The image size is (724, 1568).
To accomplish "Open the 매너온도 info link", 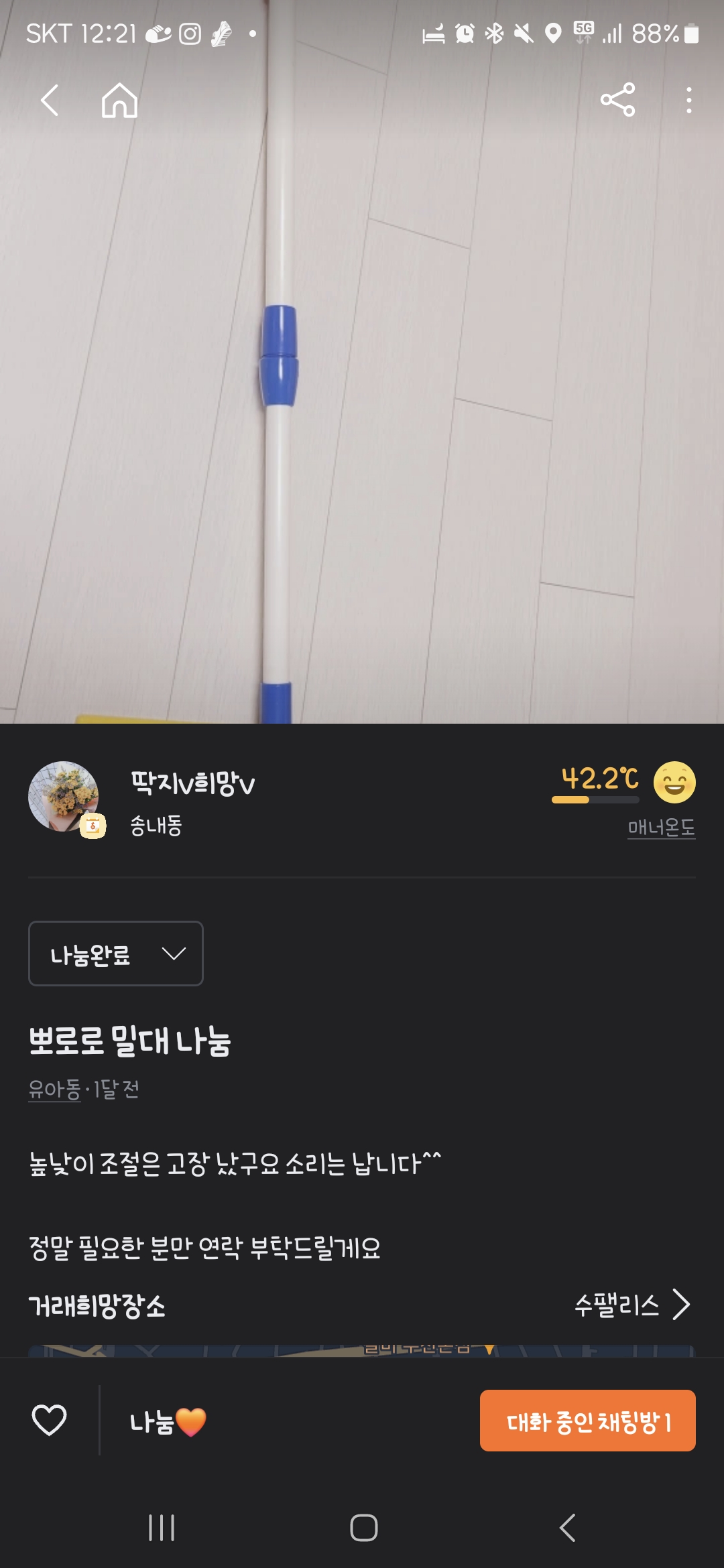I will (x=661, y=828).
